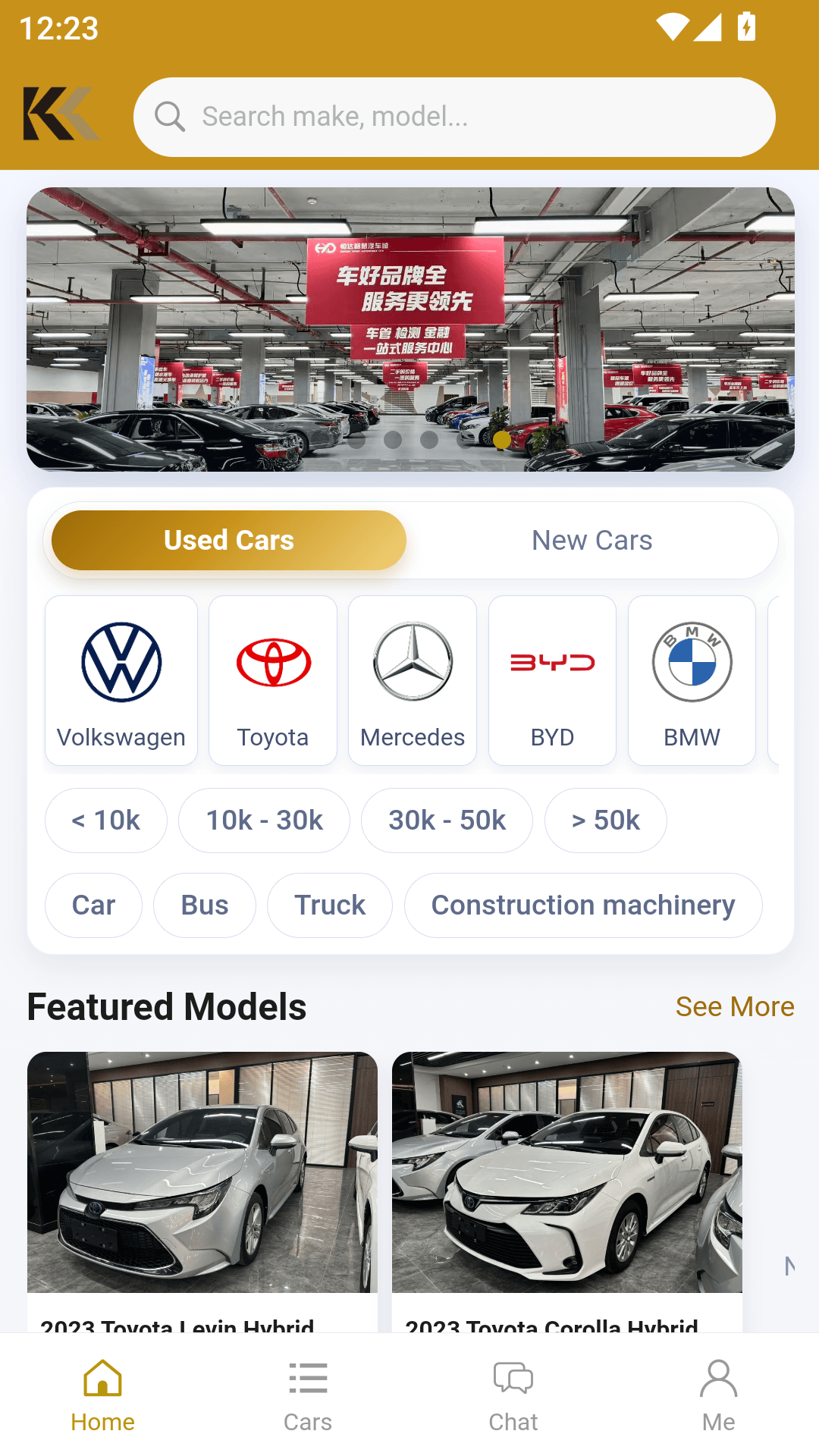Filter cars priced over 50k
The height and width of the screenshot is (1456, 819).
(605, 821)
